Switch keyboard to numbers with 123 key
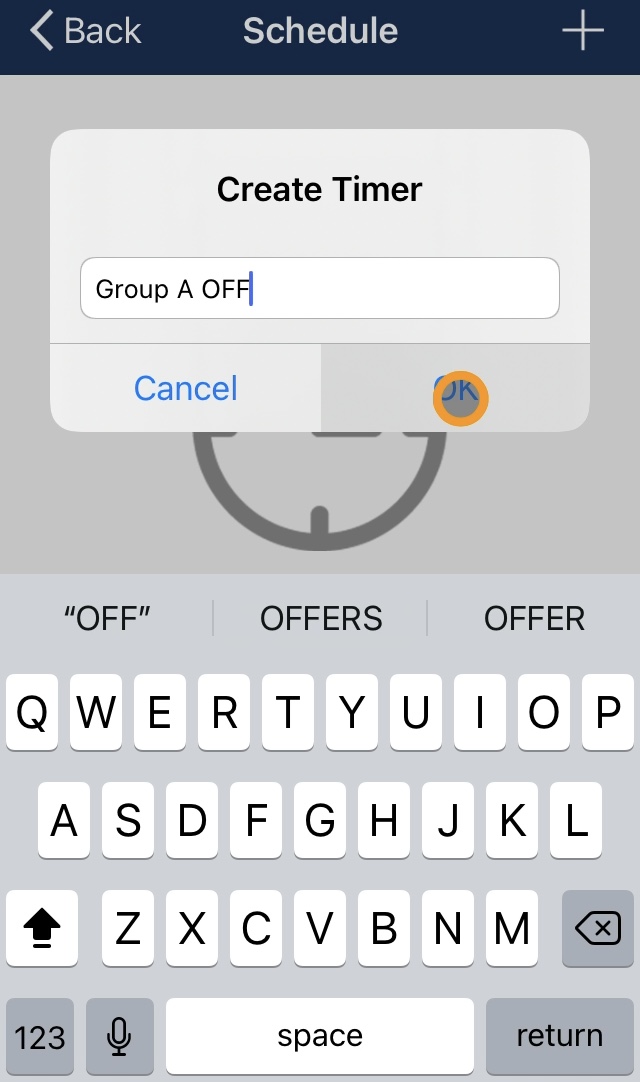The width and height of the screenshot is (640, 1082). [40, 1036]
